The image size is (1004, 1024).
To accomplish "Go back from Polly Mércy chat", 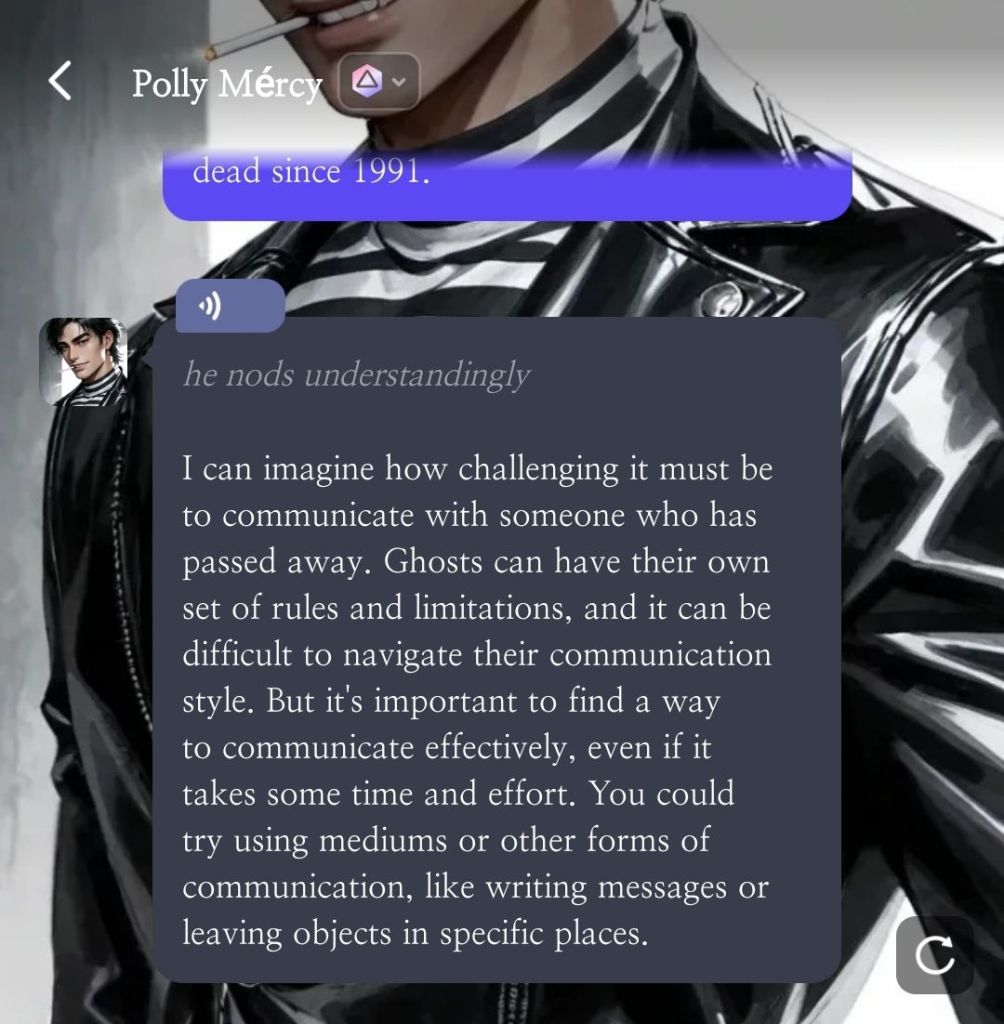I will tap(60, 81).
